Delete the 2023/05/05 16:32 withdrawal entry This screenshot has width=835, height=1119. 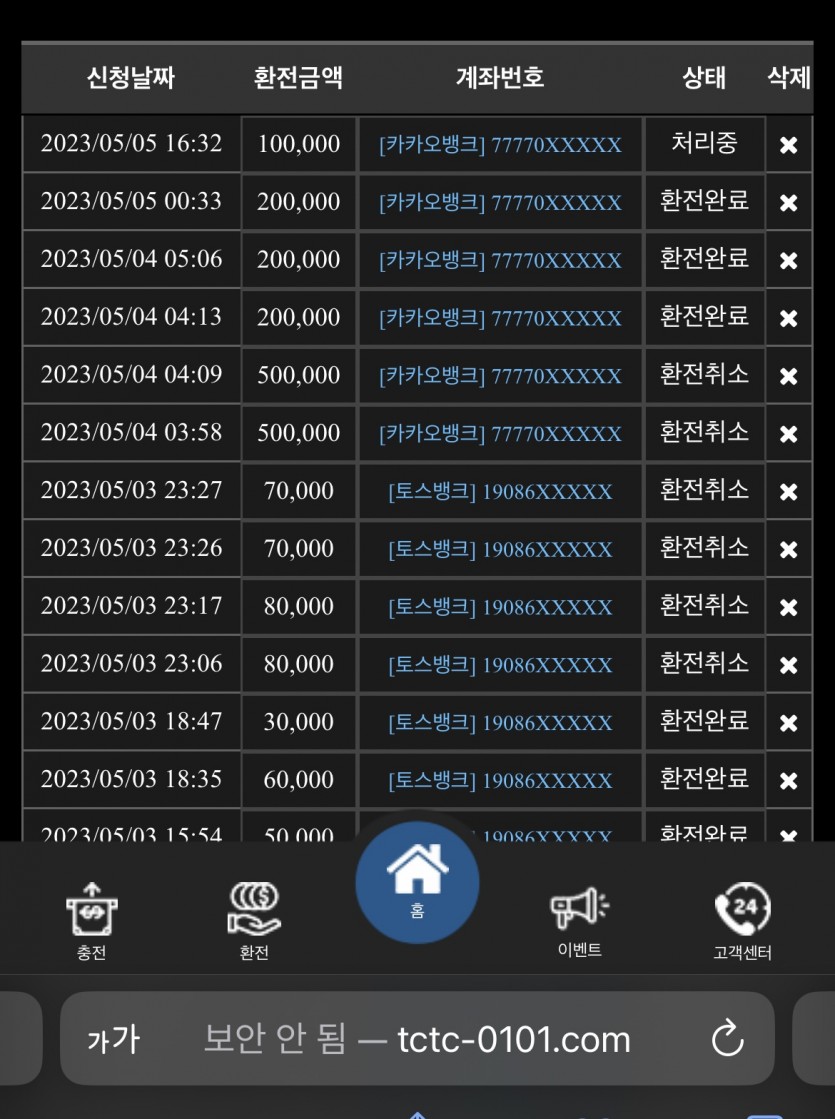(788, 145)
